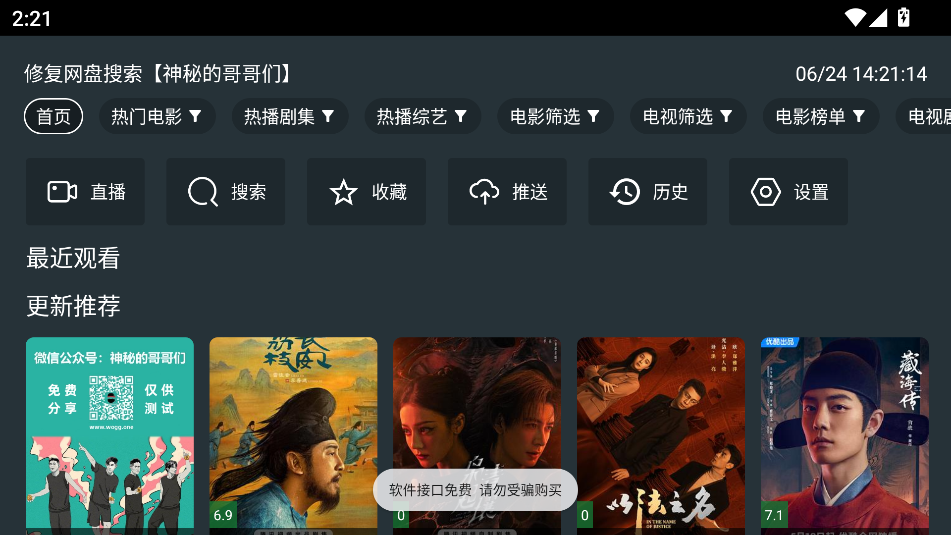Viewport: 951px width, 535px height.
Task: Open 设置 settings
Action: click(x=788, y=192)
